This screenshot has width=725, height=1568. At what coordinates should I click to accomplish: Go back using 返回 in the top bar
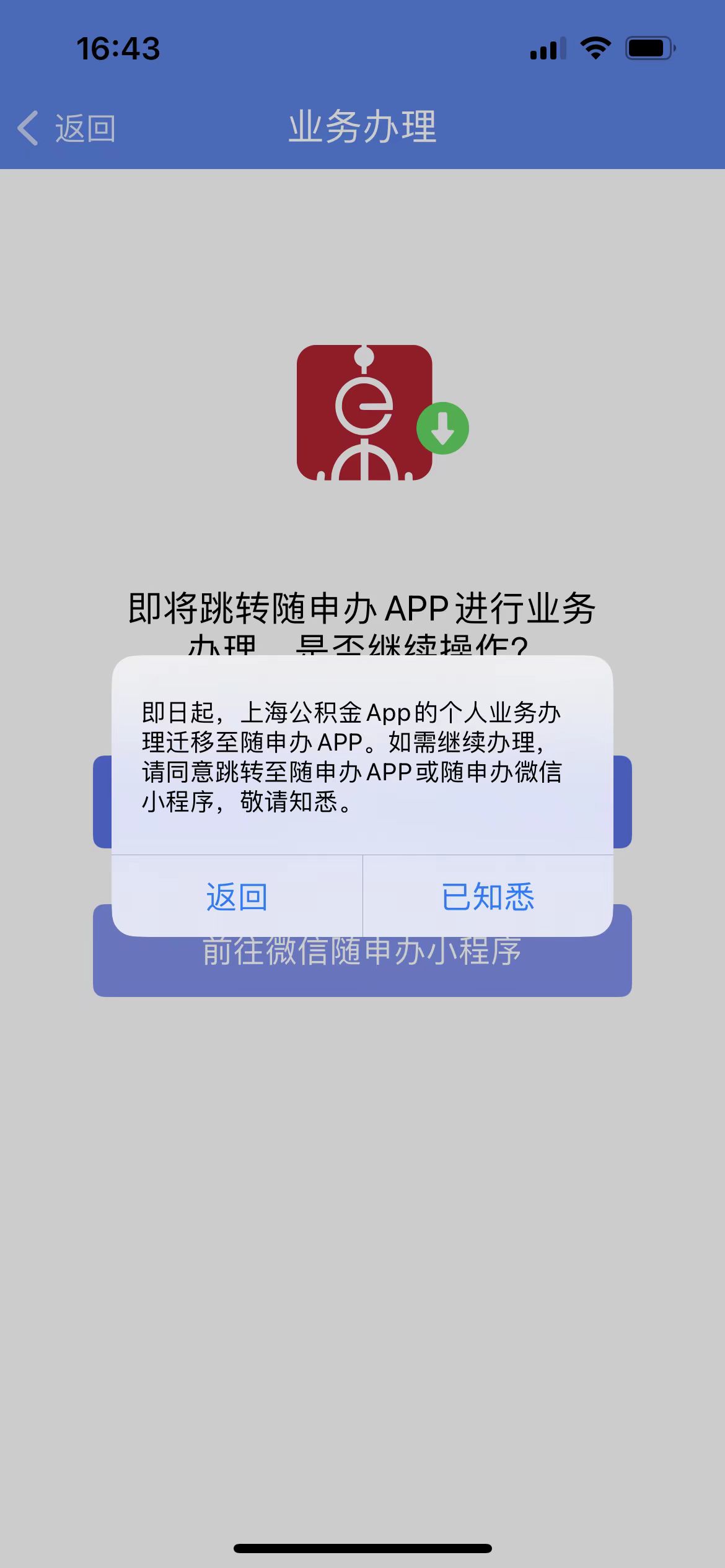pyautogui.click(x=67, y=128)
